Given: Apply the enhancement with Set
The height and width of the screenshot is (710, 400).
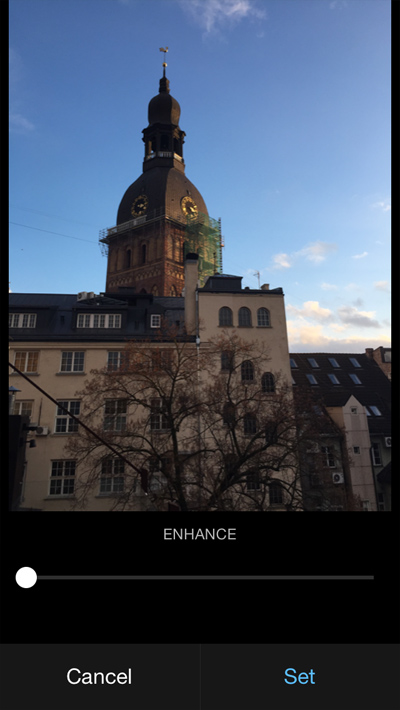Looking at the screenshot, I should [300, 676].
